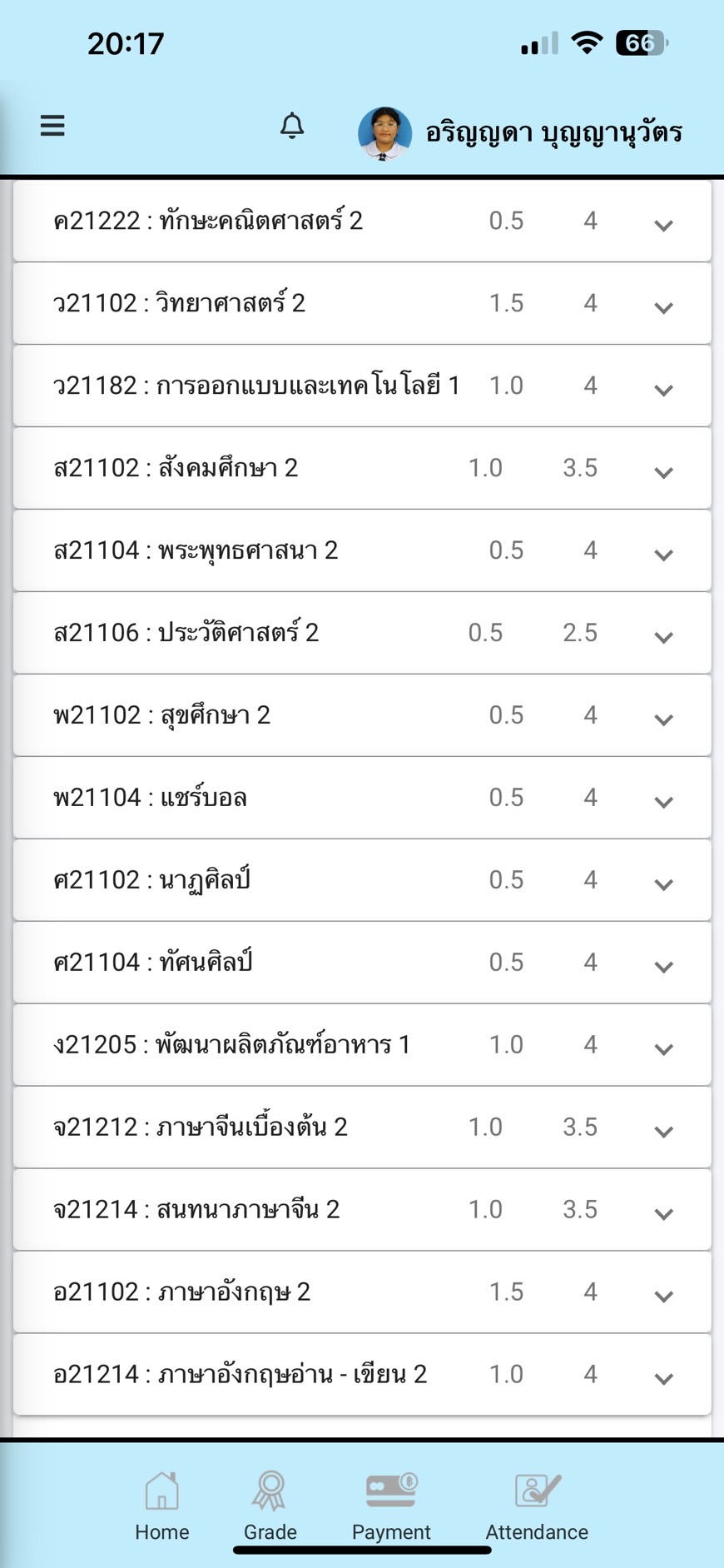Image resolution: width=724 pixels, height=1568 pixels.
Task: Expand the พ21104 แชร์บอล row
Action: [663, 801]
